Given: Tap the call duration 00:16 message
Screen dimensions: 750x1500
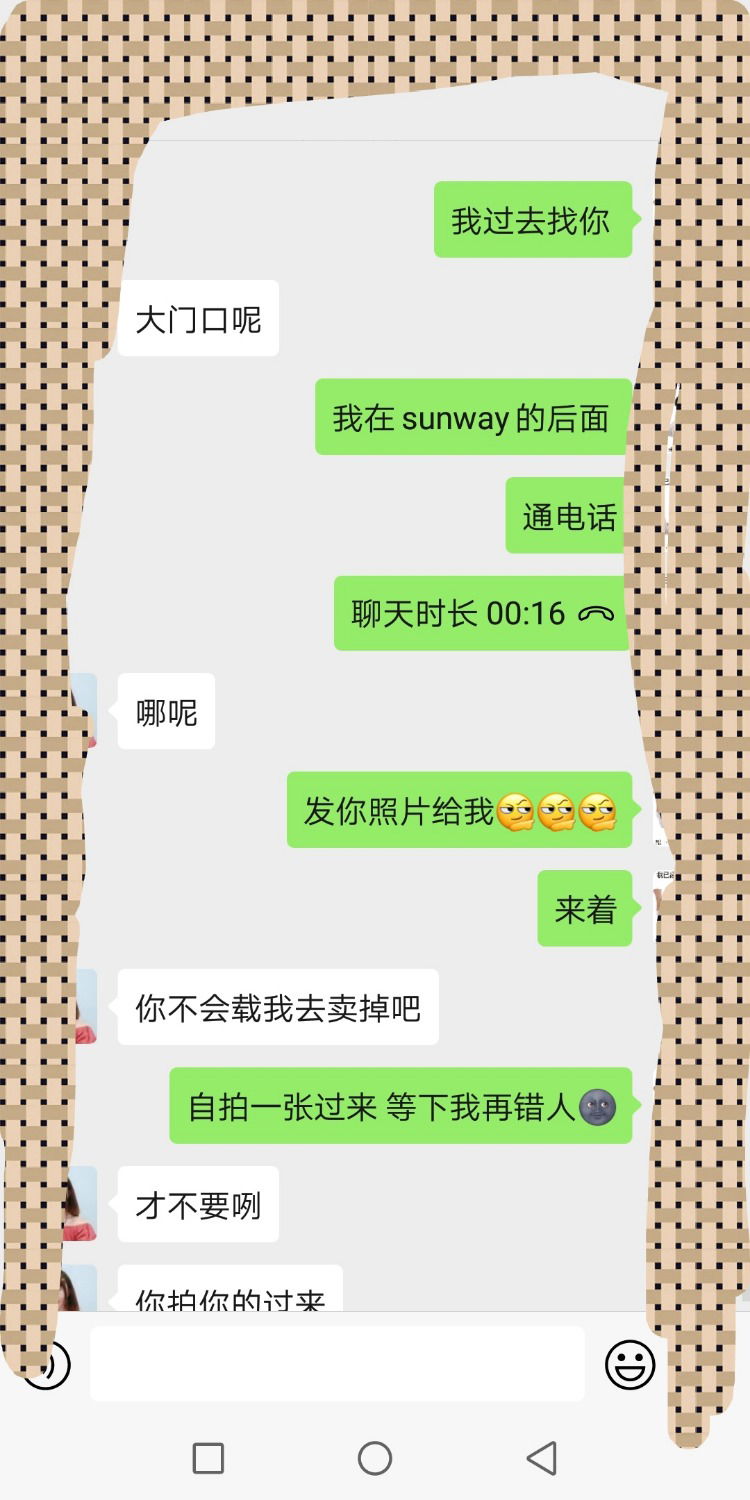Looking at the screenshot, I should pos(481,613).
